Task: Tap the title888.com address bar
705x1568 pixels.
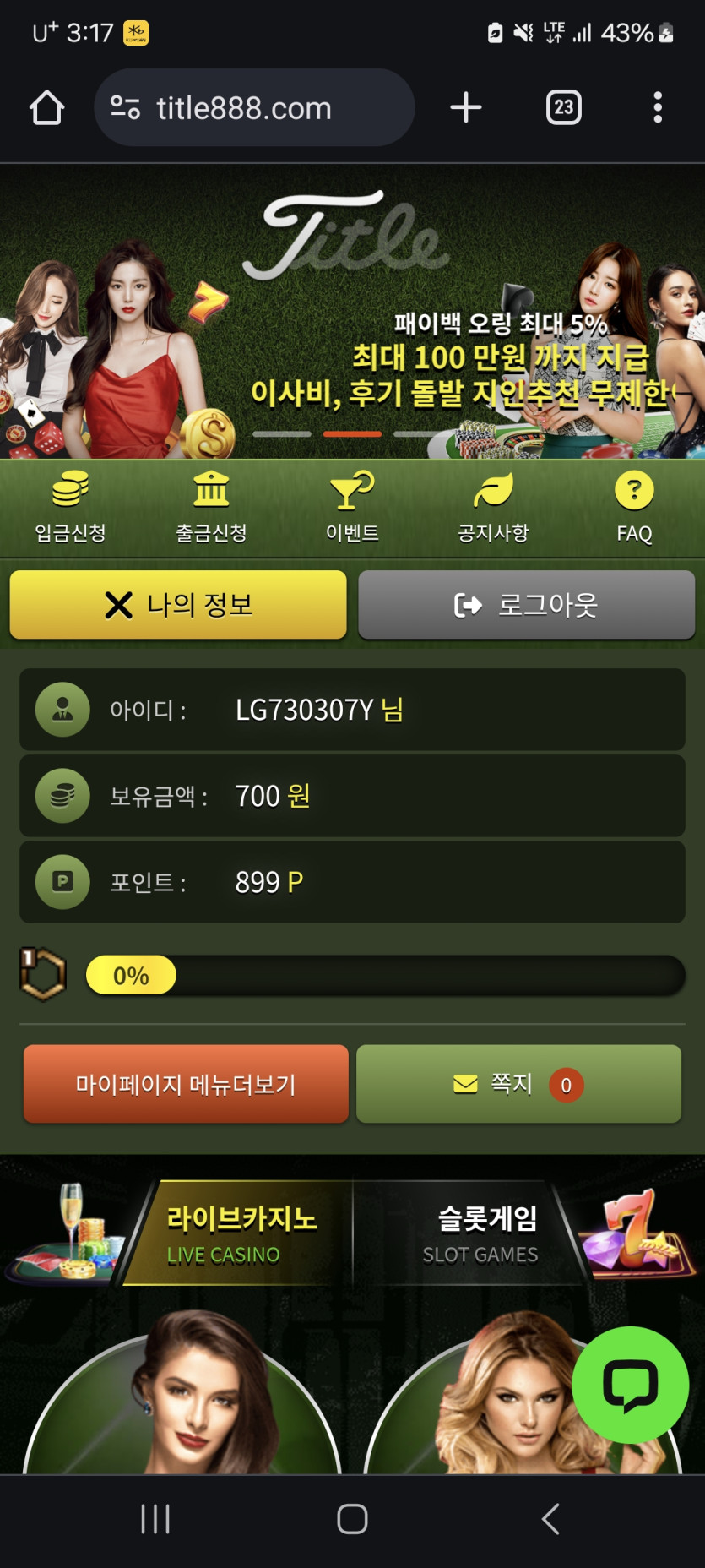Action: (x=253, y=108)
